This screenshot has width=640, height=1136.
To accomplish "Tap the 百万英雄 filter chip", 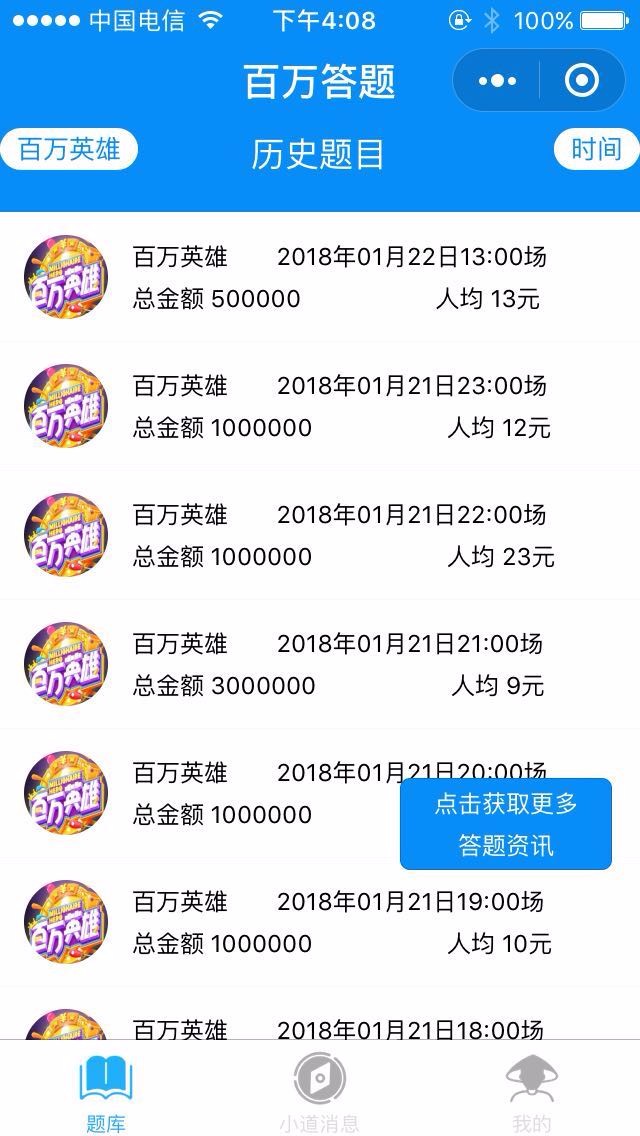I will click(69, 150).
